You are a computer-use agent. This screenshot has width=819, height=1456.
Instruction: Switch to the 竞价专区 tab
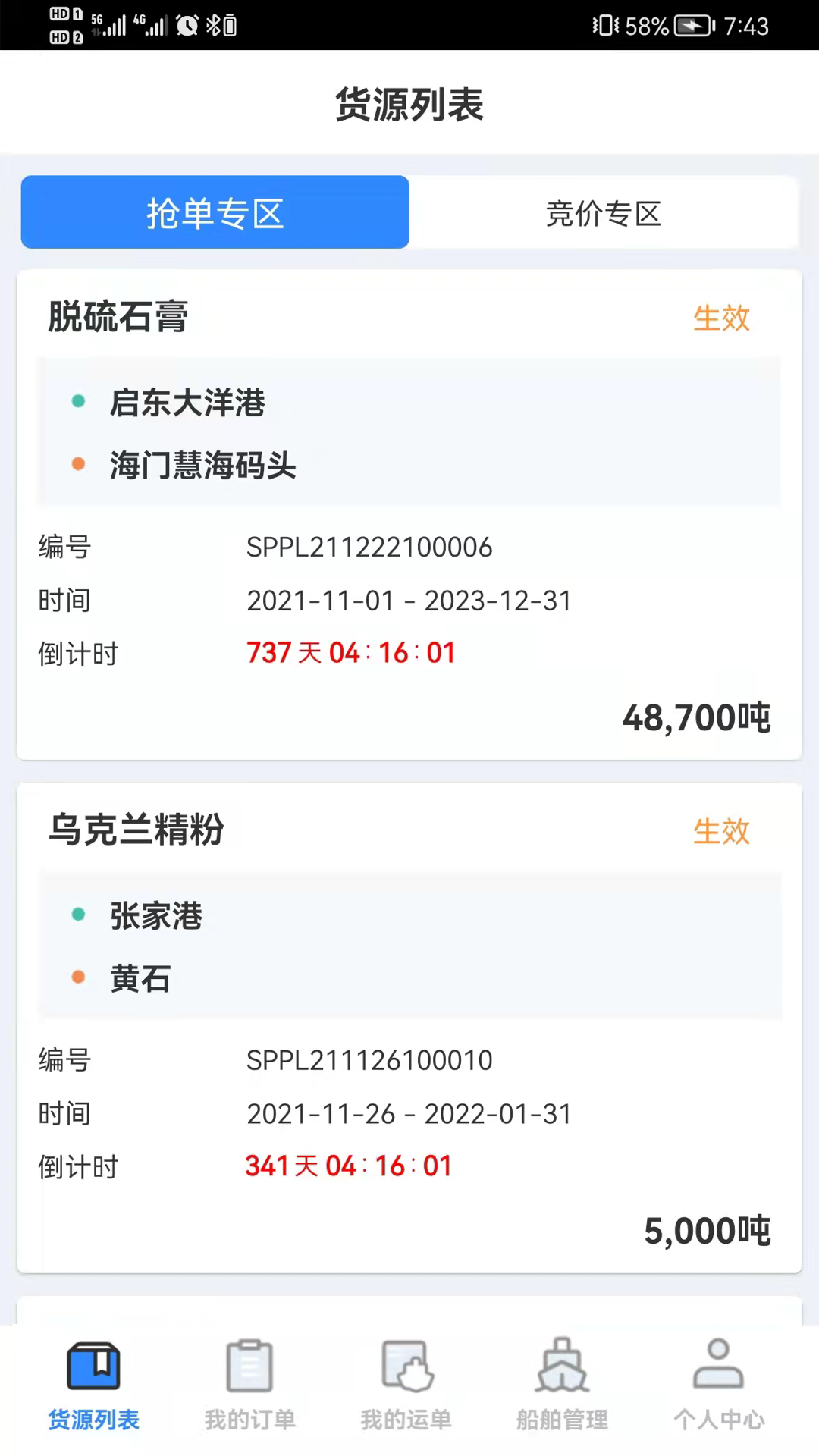click(604, 213)
